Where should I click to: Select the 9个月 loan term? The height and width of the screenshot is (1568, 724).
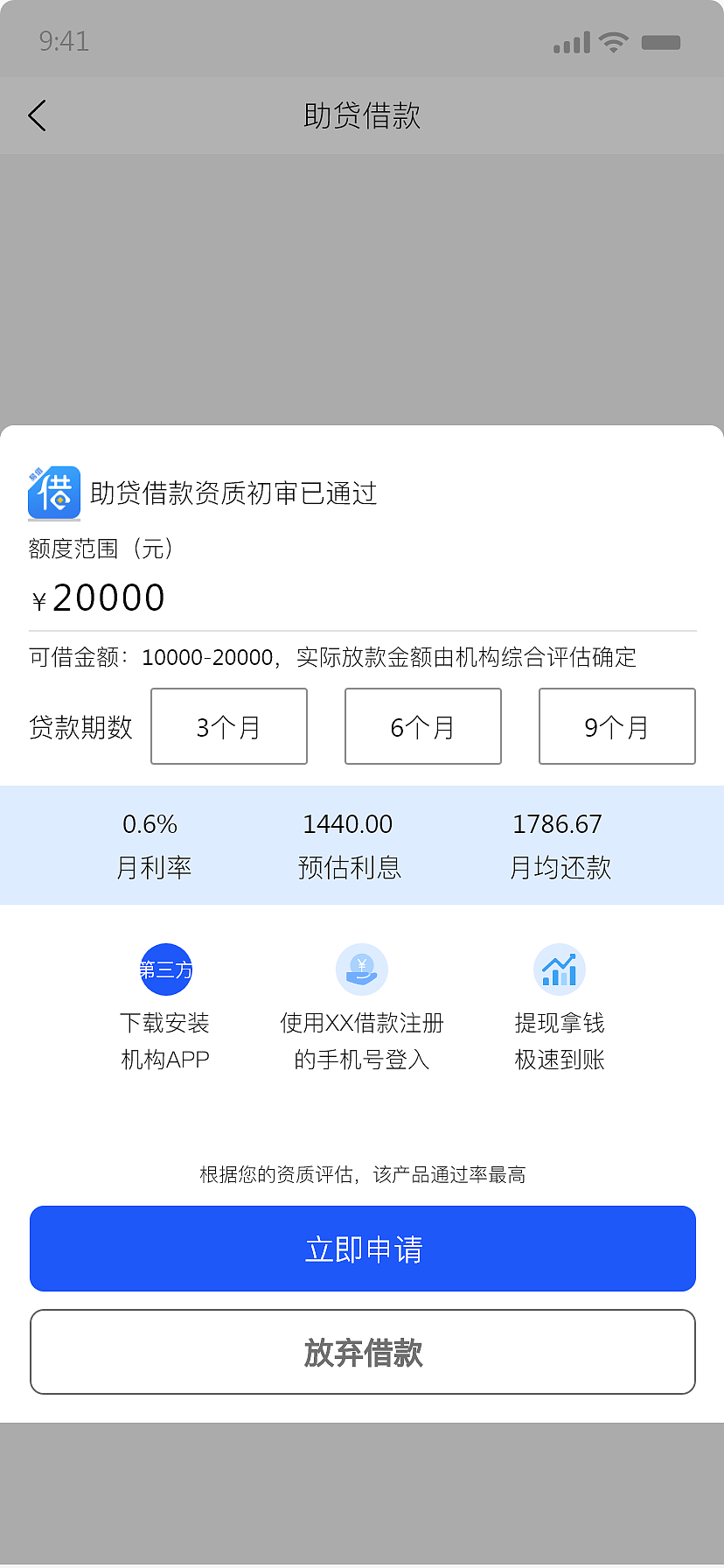[x=616, y=726]
